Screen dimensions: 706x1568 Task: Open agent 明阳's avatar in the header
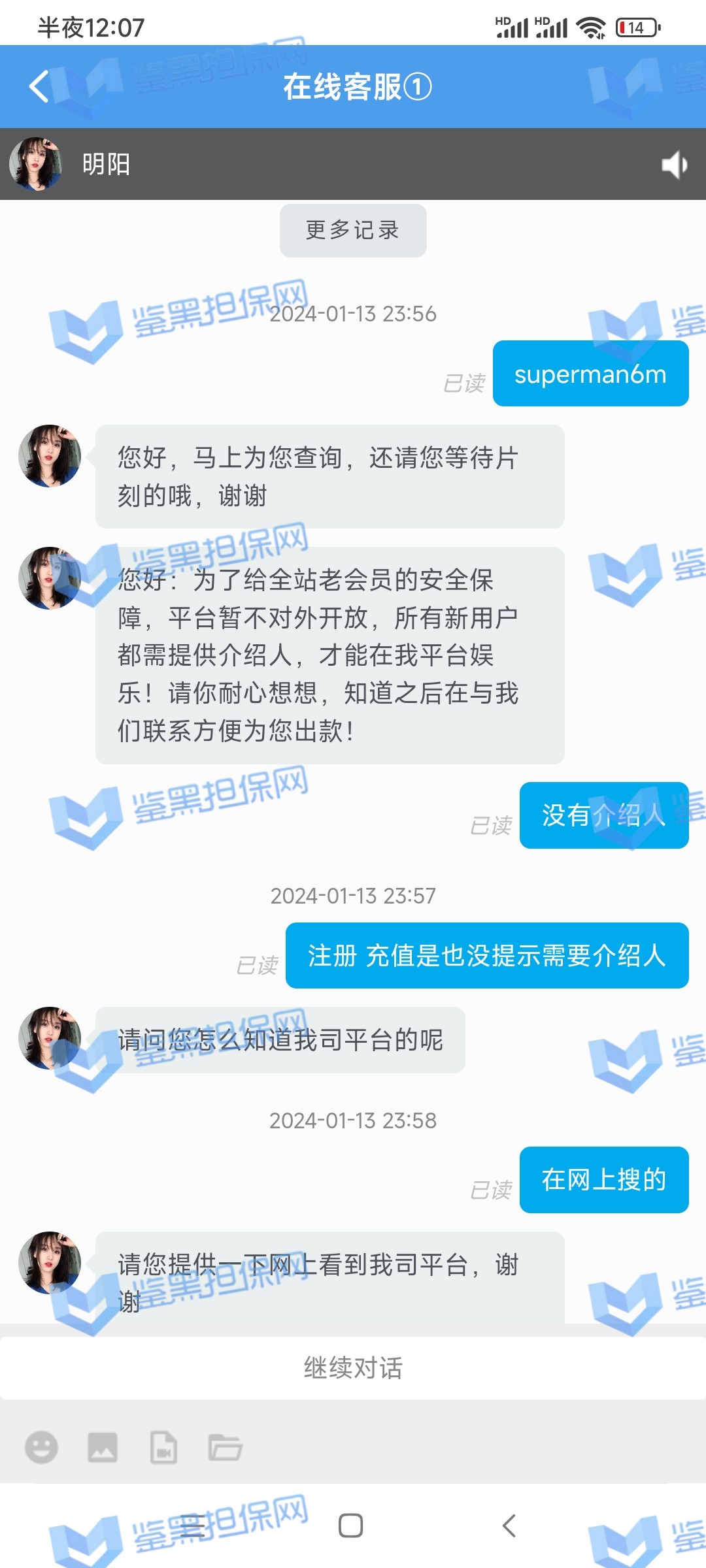point(36,164)
